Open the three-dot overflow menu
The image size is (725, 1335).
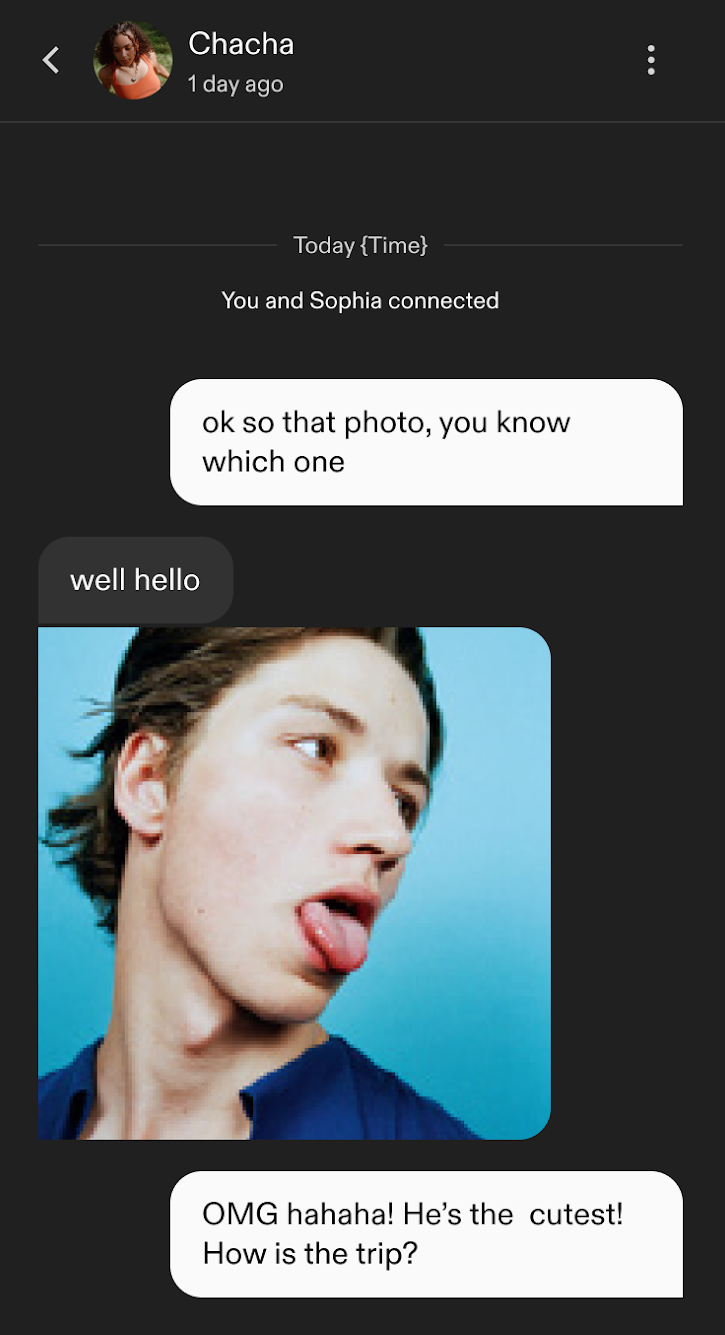pos(651,60)
